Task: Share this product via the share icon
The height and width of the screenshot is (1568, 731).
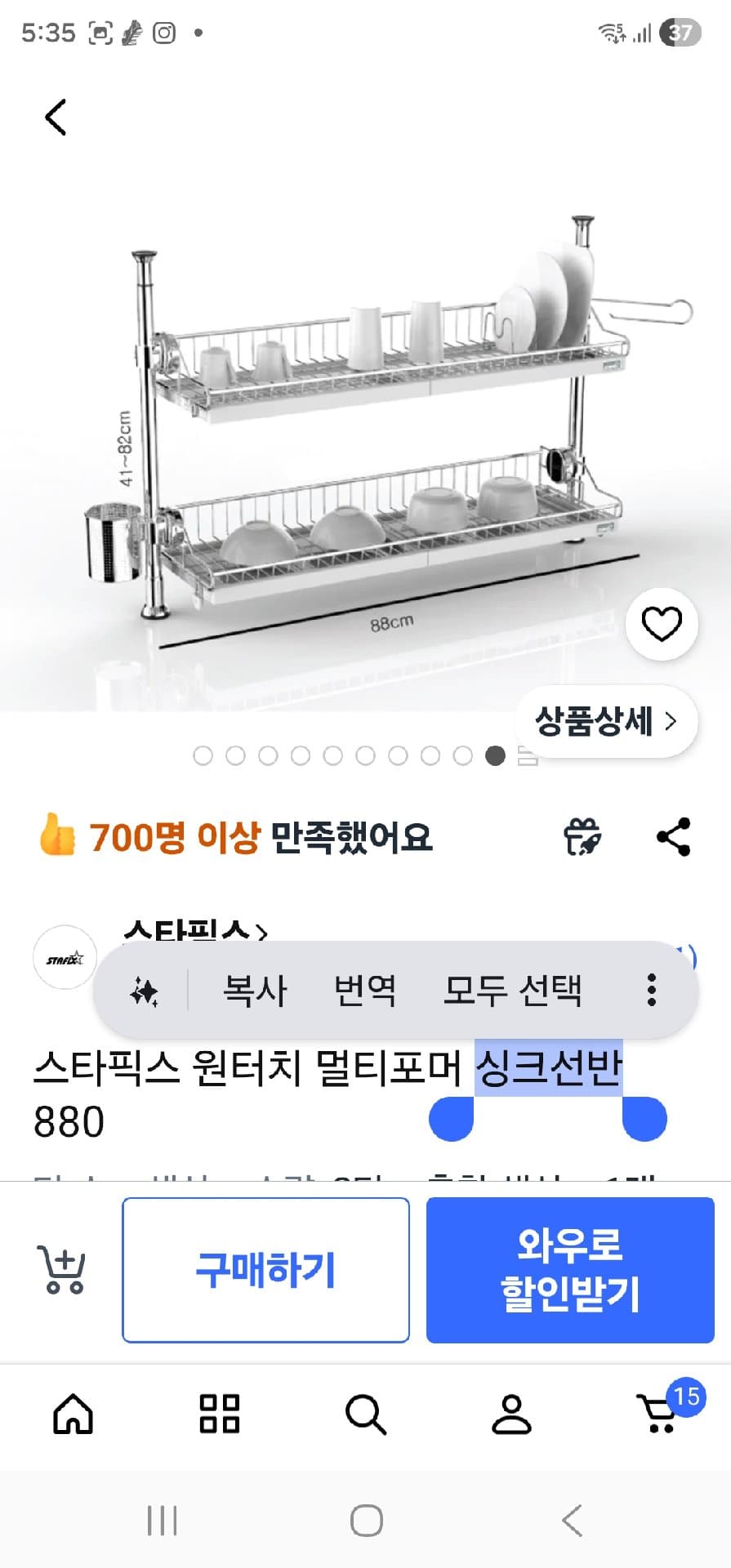Action: pyautogui.click(x=671, y=835)
